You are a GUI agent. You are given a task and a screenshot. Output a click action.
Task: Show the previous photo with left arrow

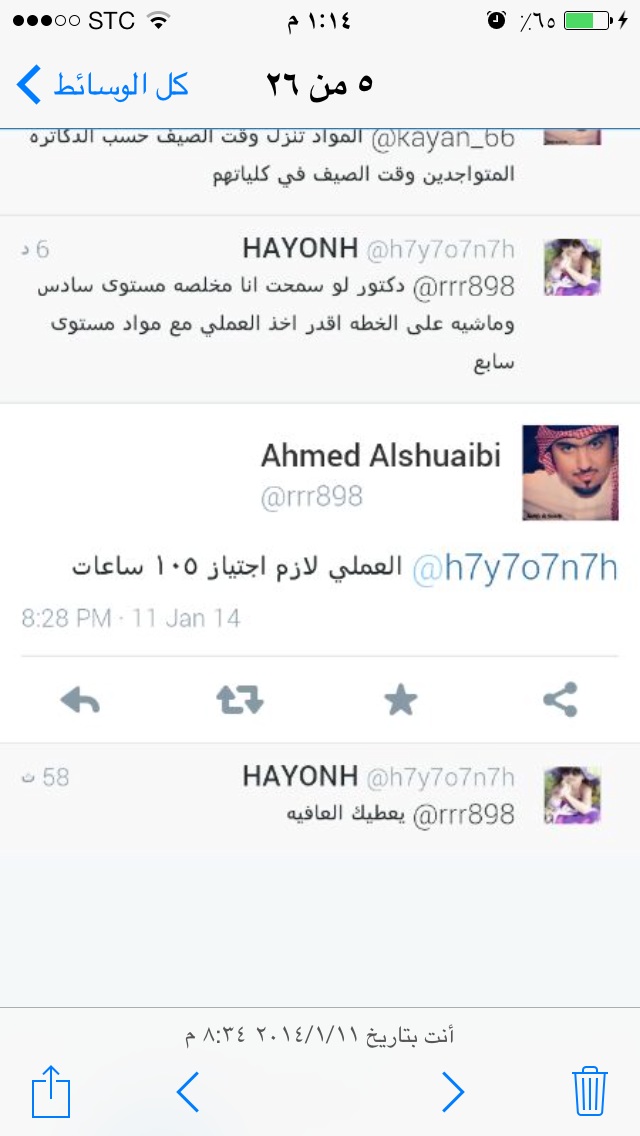coord(188,1092)
